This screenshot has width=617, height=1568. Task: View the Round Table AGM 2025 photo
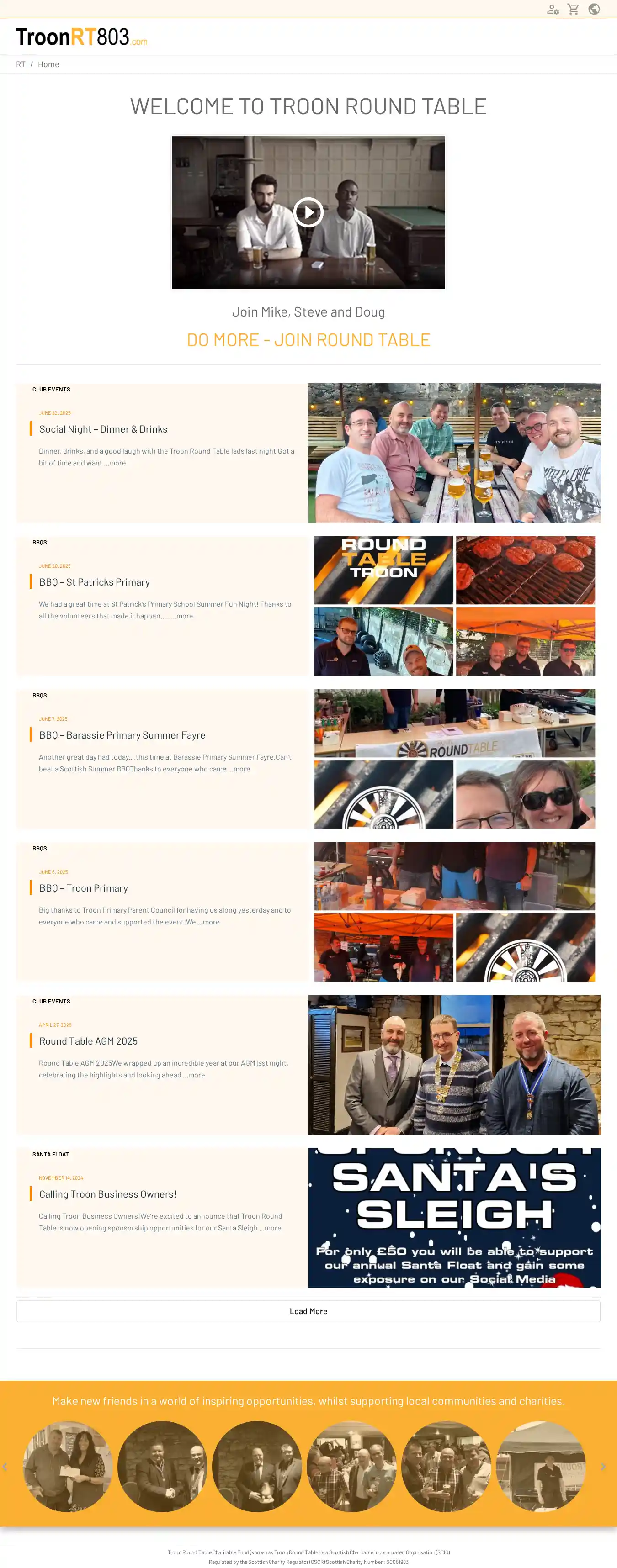454,1065
